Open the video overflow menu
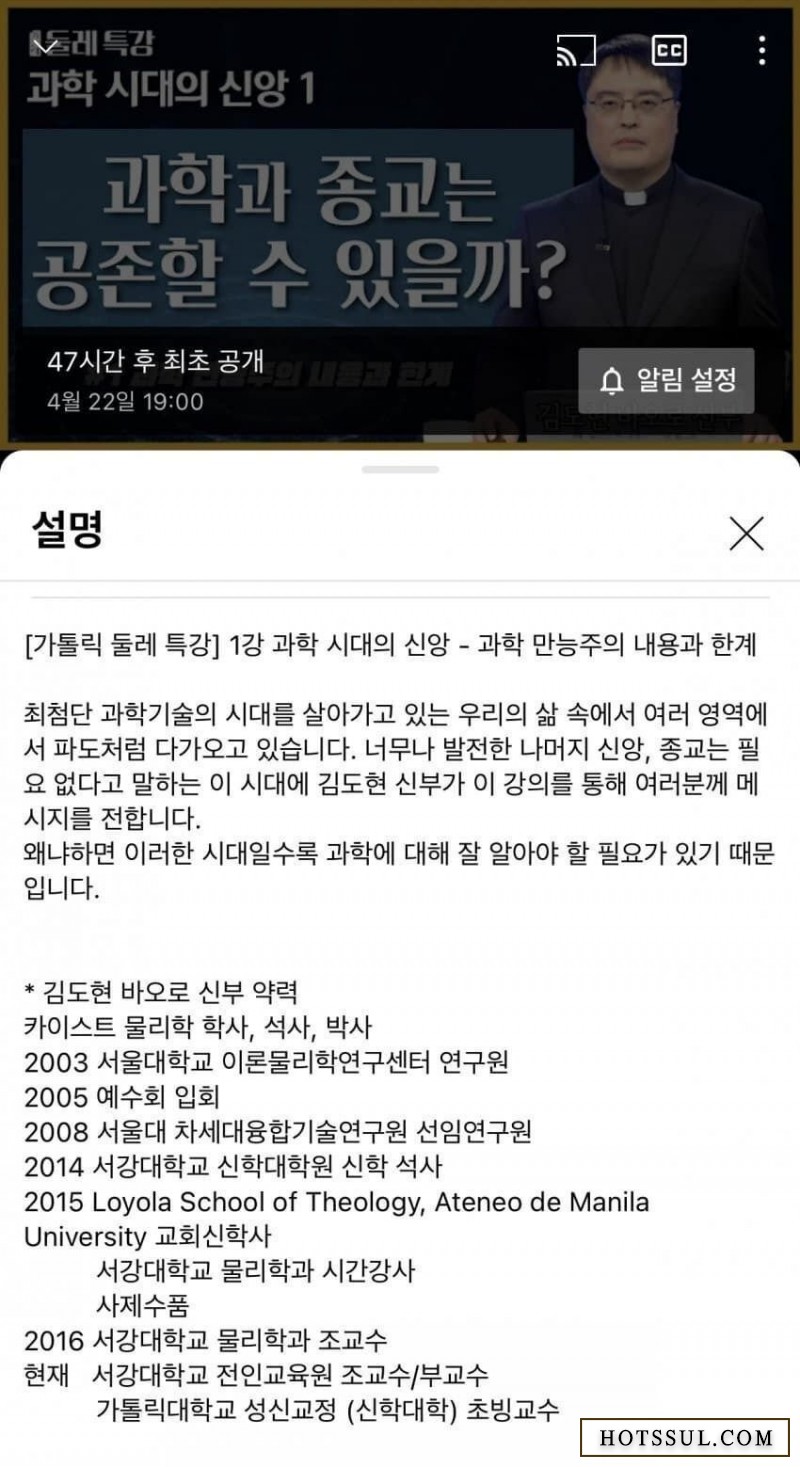800x1467 pixels. [x=762, y=50]
